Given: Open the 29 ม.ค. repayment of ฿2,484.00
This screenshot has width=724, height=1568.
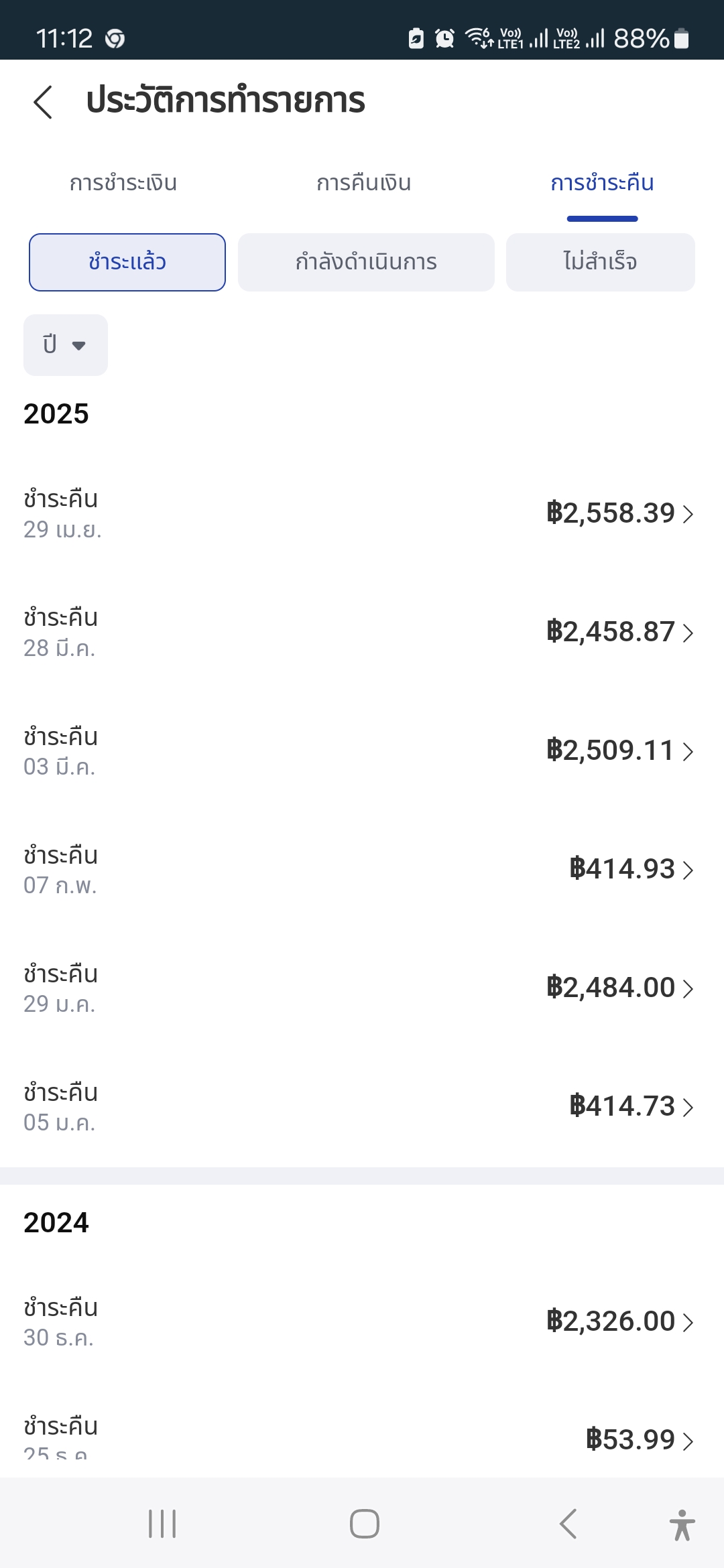Looking at the screenshot, I should [x=362, y=988].
